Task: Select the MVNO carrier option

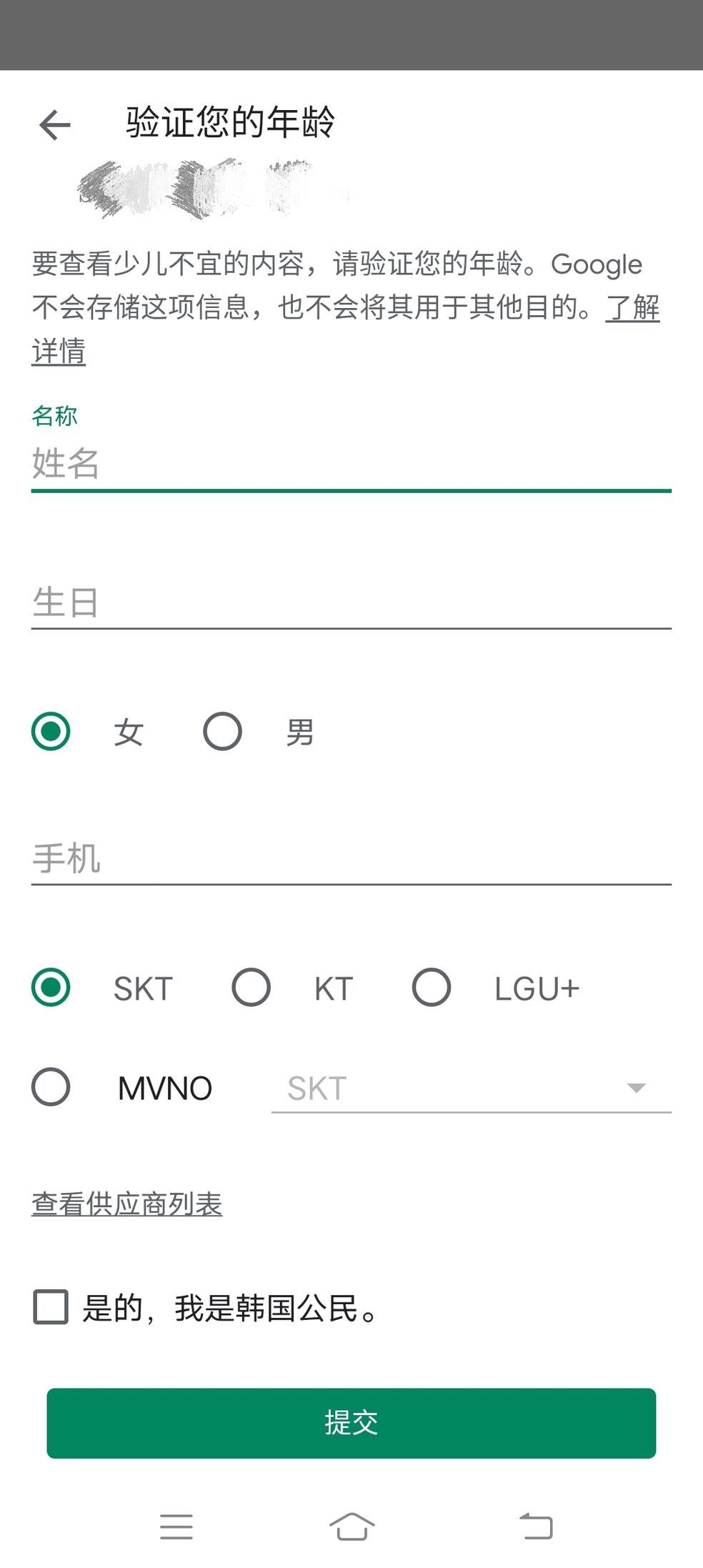Action: point(51,1088)
